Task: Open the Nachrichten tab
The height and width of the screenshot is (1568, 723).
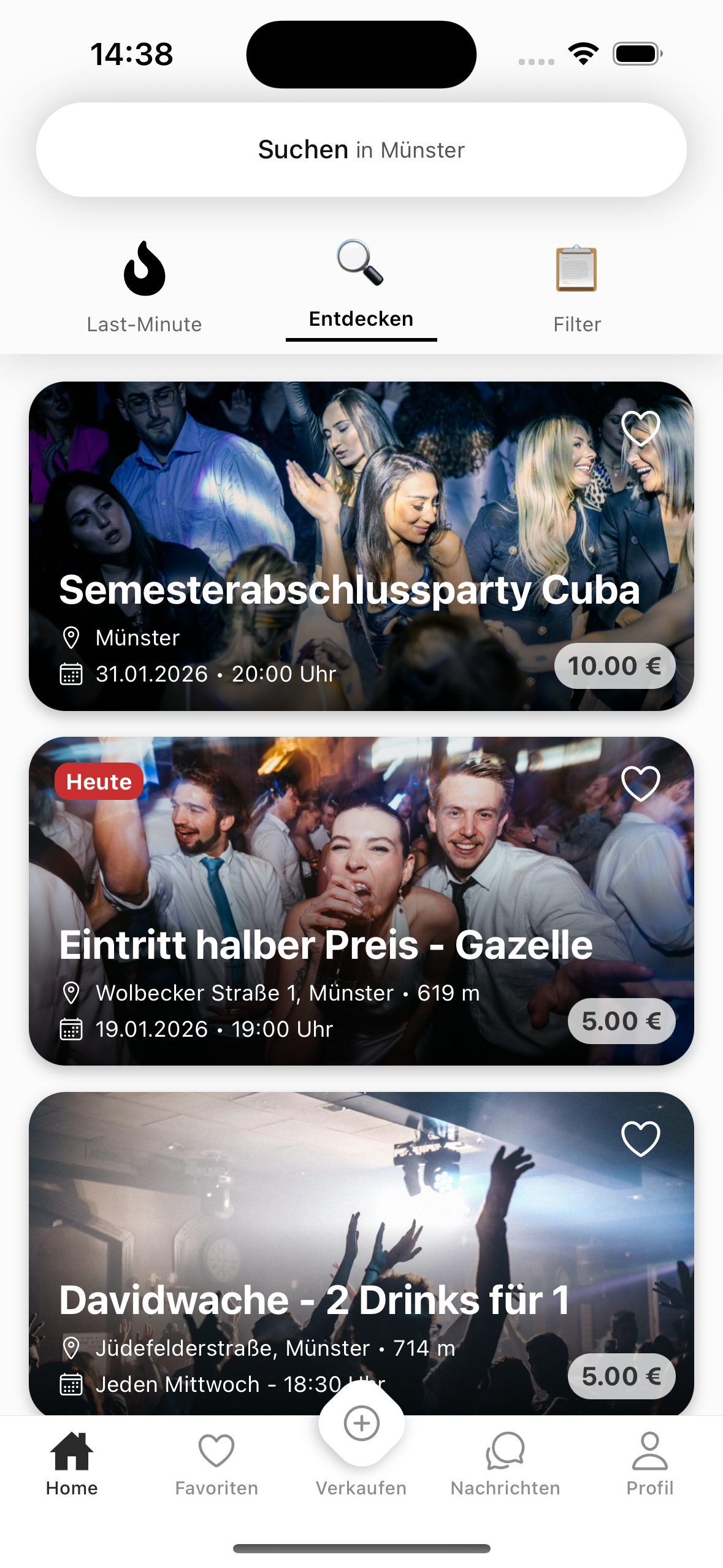Action: [x=505, y=1464]
